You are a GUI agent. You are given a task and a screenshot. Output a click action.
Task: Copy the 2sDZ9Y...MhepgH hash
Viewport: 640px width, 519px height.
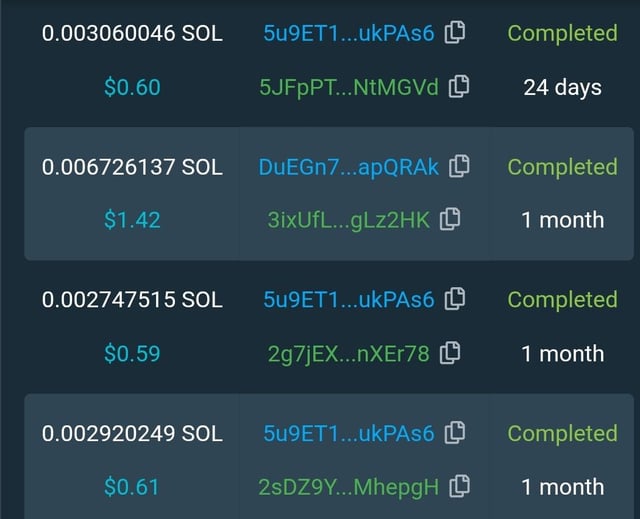tap(460, 487)
